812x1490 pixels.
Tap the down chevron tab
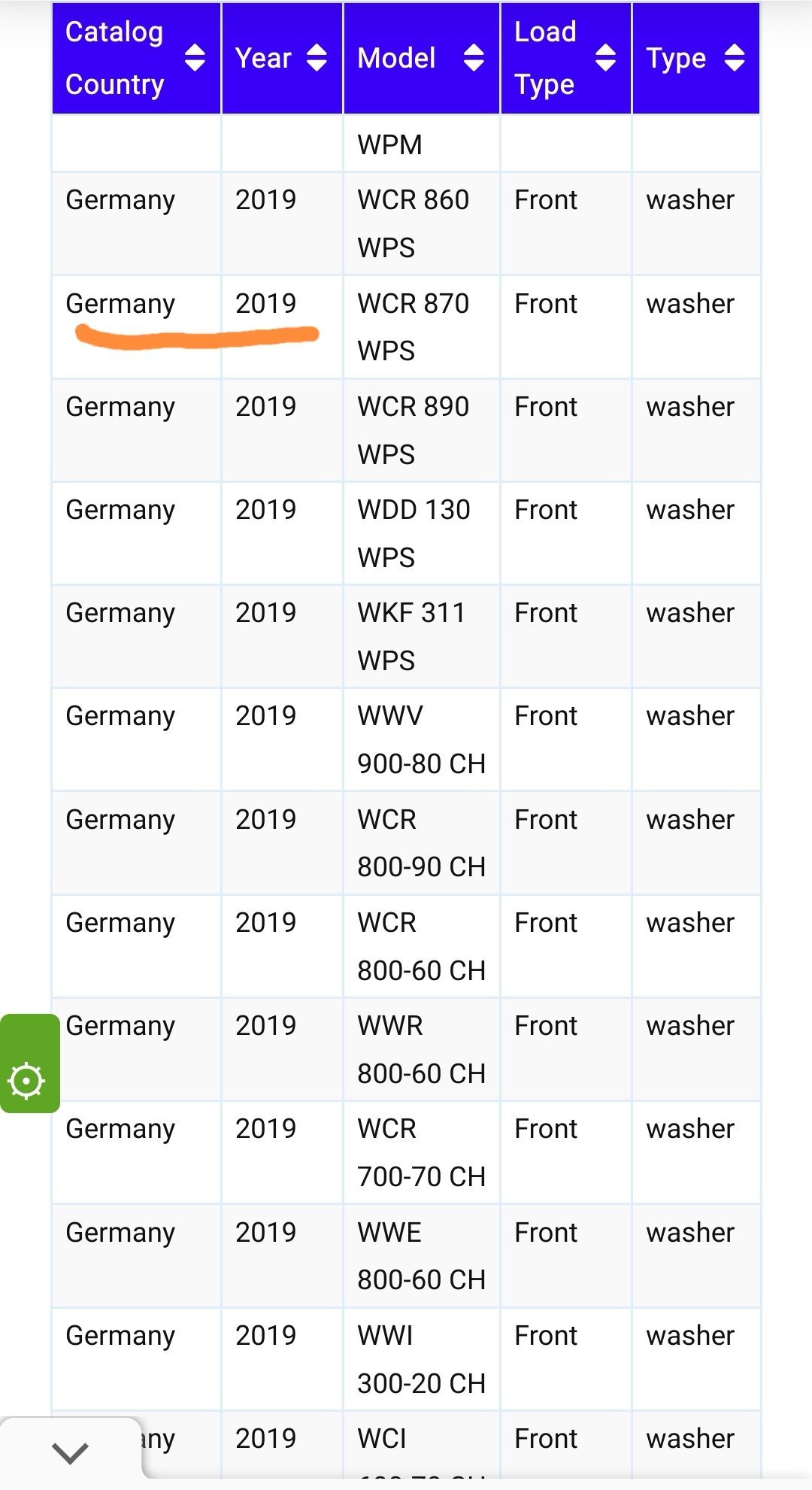point(71,1452)
